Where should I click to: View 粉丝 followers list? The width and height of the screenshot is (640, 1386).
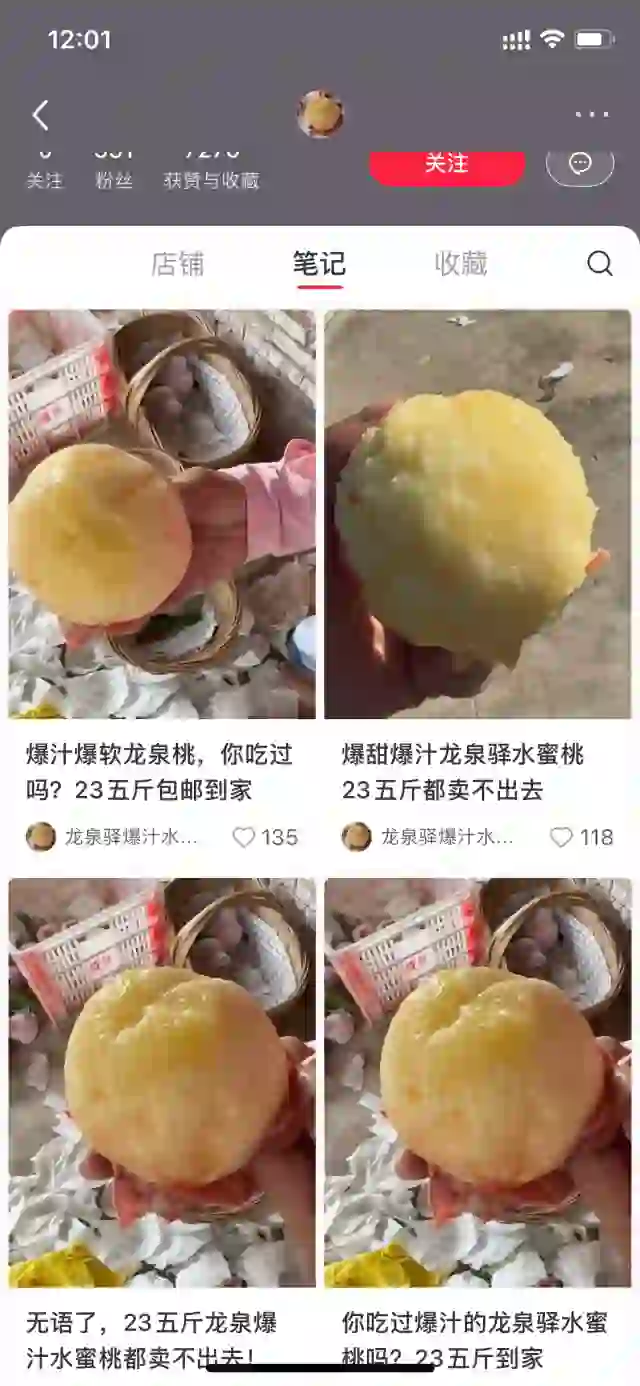pyautogui.click(x=114, y=172)
